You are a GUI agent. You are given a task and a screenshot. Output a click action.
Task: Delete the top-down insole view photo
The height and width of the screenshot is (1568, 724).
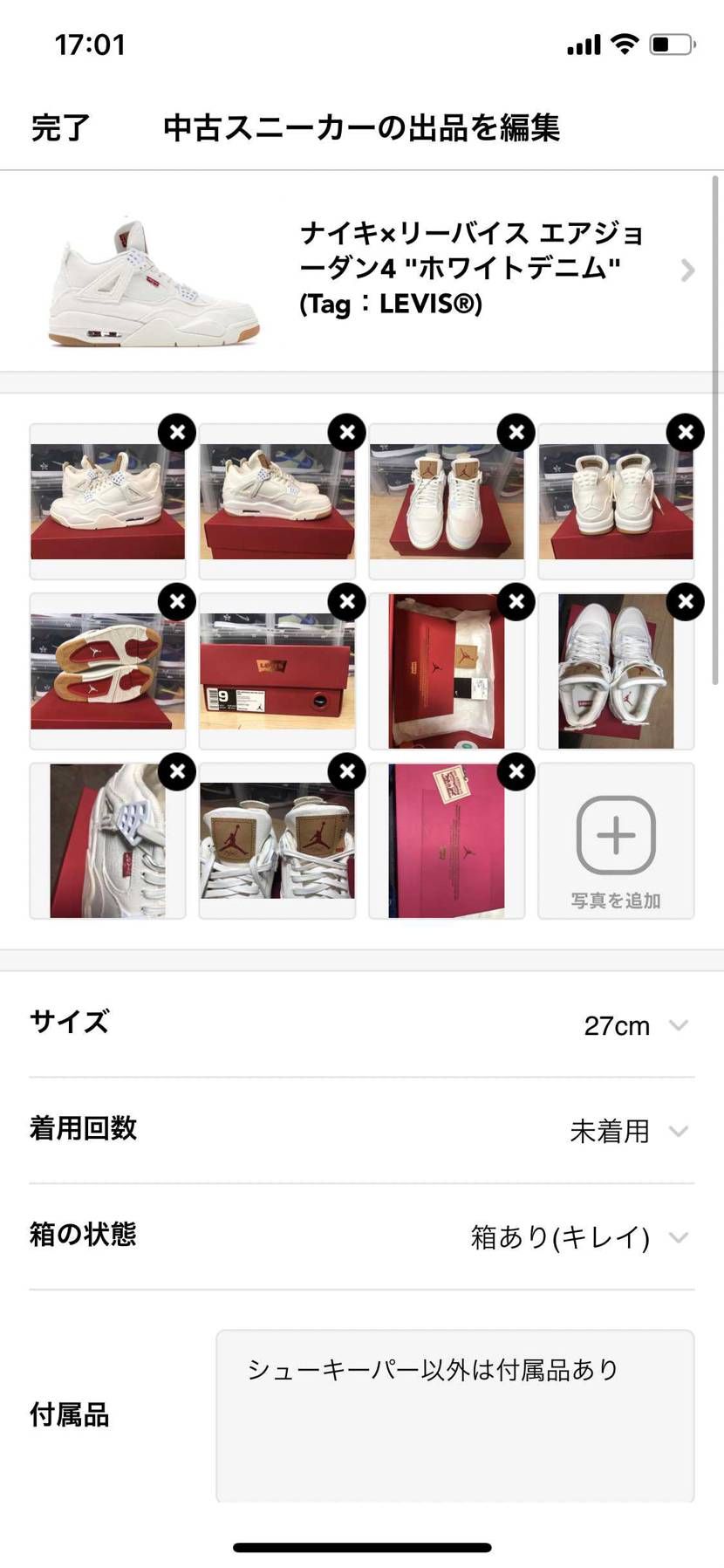[x=685, y=602]
